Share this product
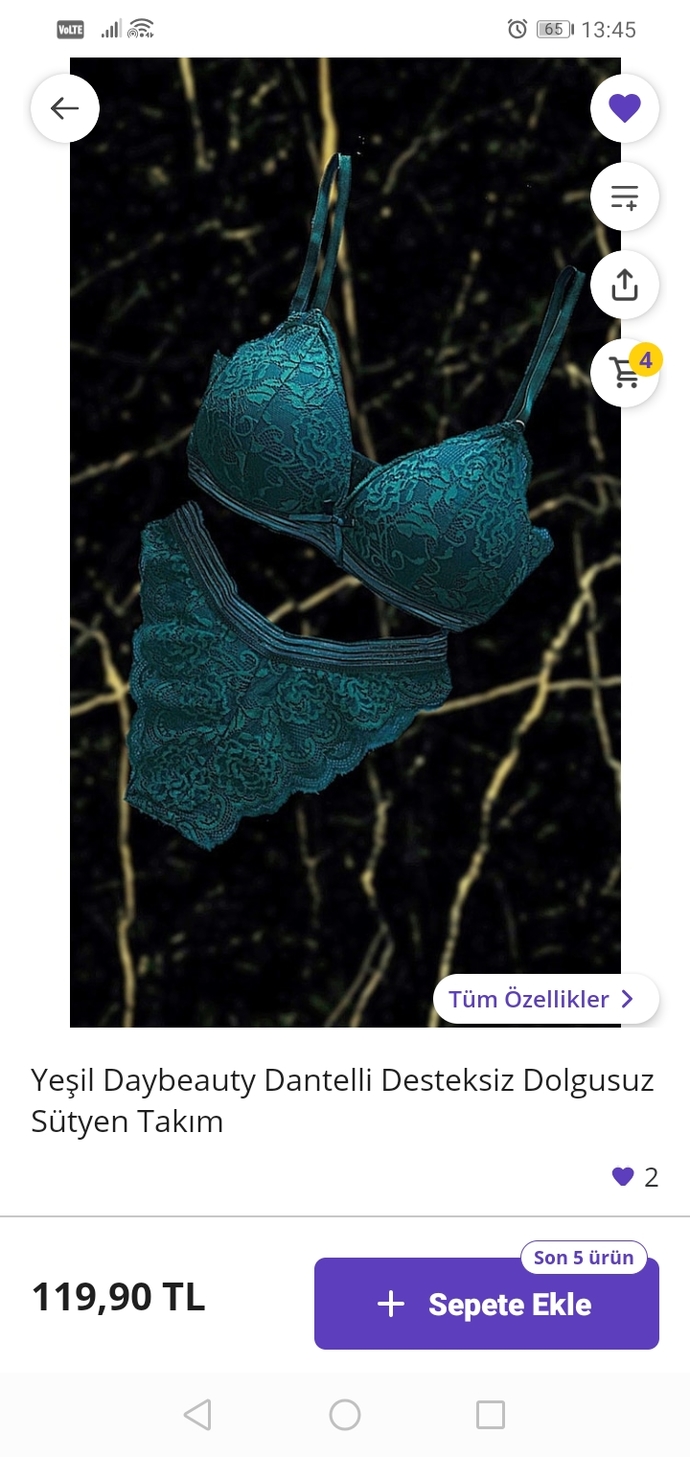This screenshot has width=690, height=1457. tap(624, 285)
